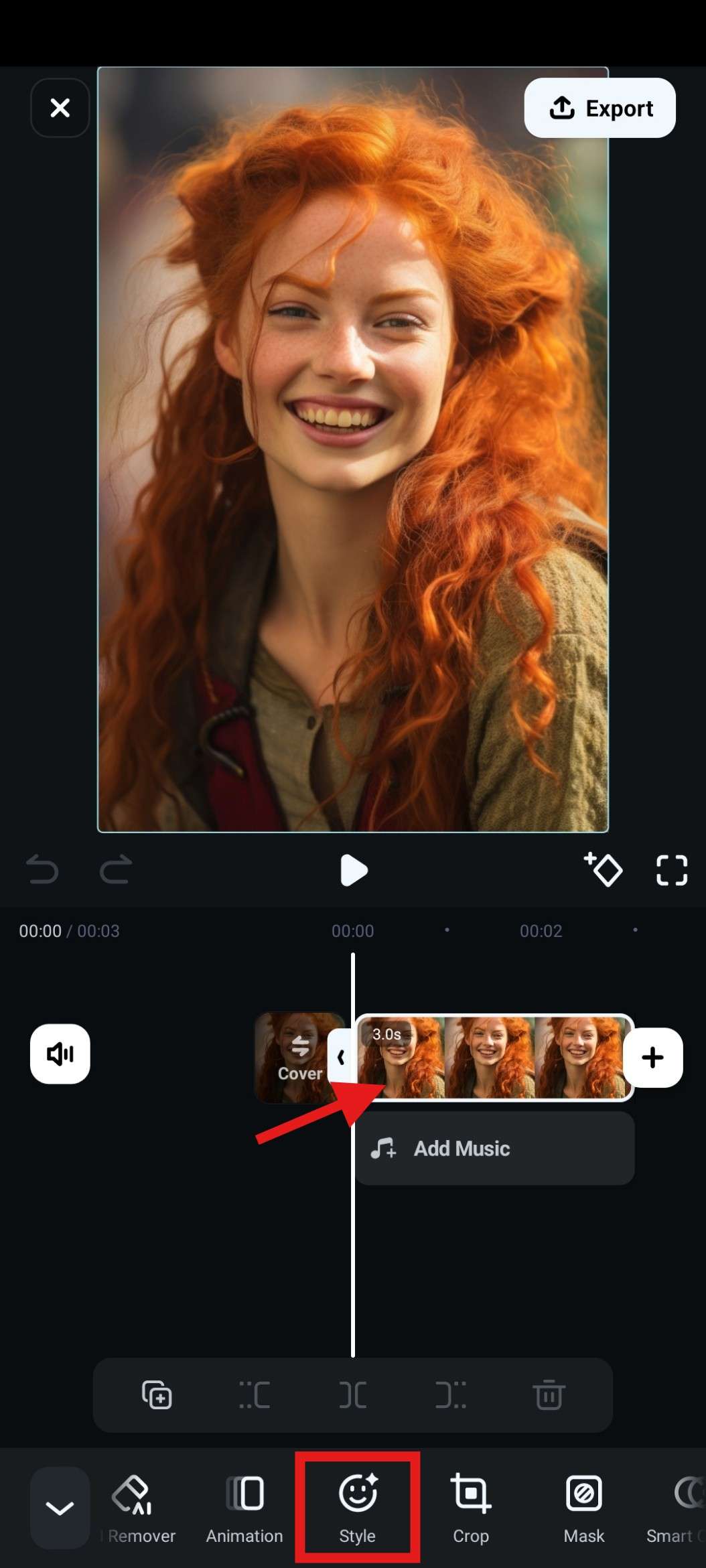Viewport: 706px width, 1568px height.
Task: Add a keyframe
Action: tap(604, 869)
